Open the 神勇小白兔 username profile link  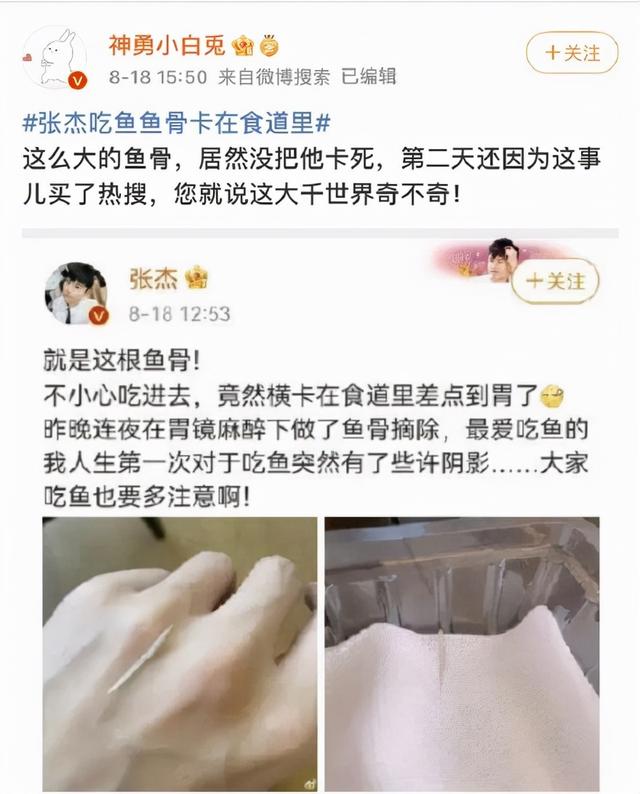click(167, 45)
